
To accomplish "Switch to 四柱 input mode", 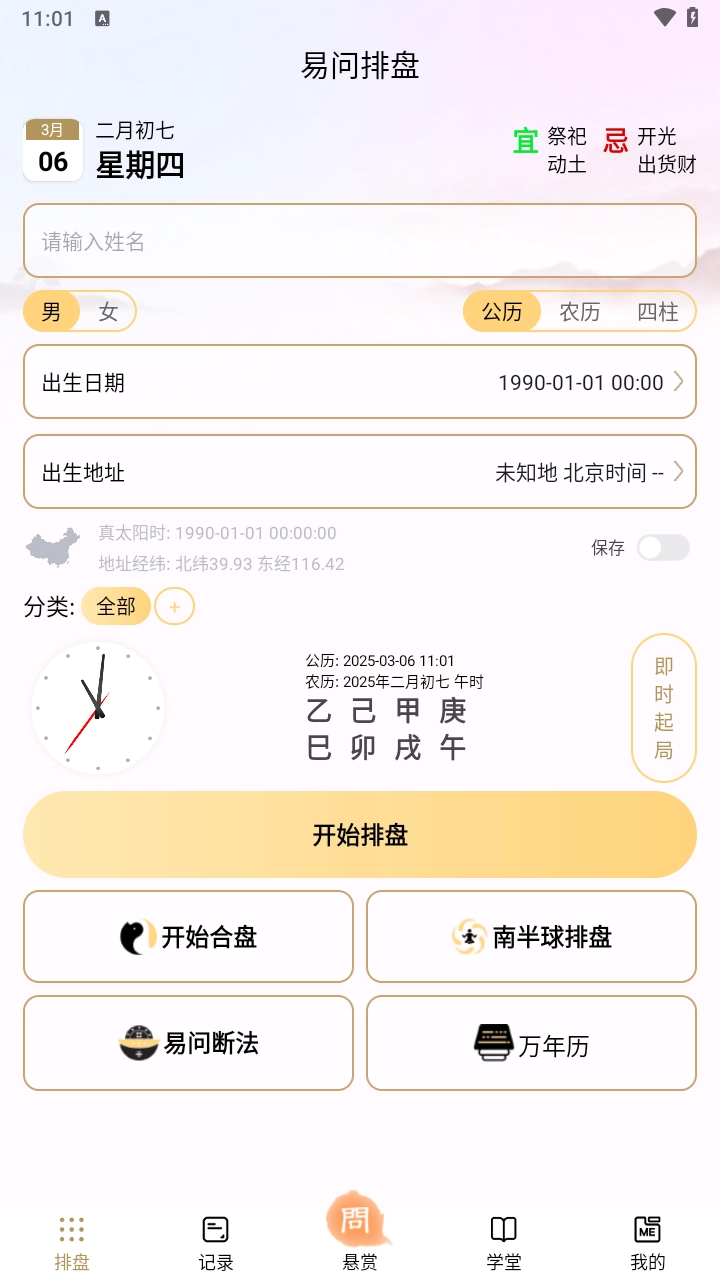I will [x=657, y=312].
